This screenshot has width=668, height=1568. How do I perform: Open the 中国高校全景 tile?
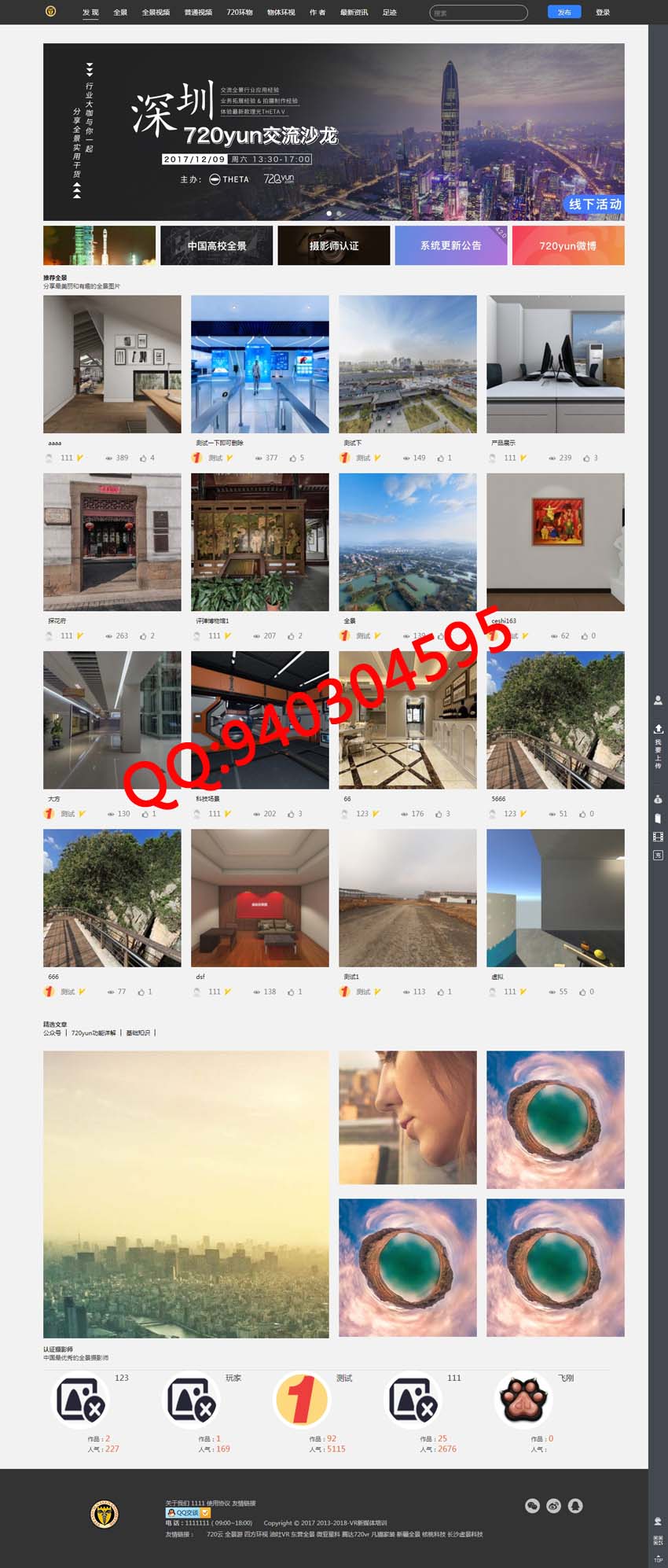pyautogui.click(x=217, y=245)
